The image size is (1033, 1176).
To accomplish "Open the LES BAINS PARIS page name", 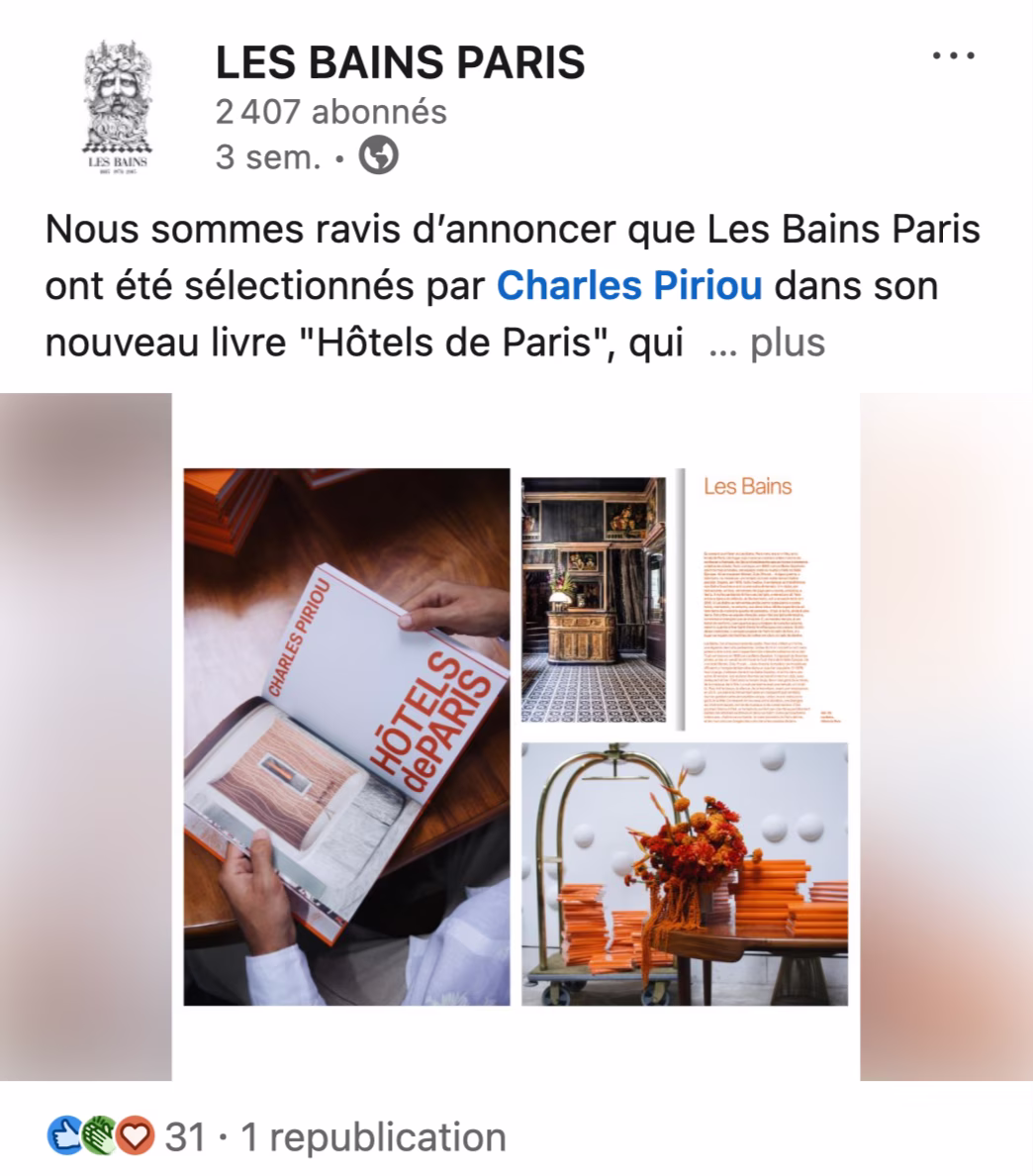I will (x=401, y=64).
